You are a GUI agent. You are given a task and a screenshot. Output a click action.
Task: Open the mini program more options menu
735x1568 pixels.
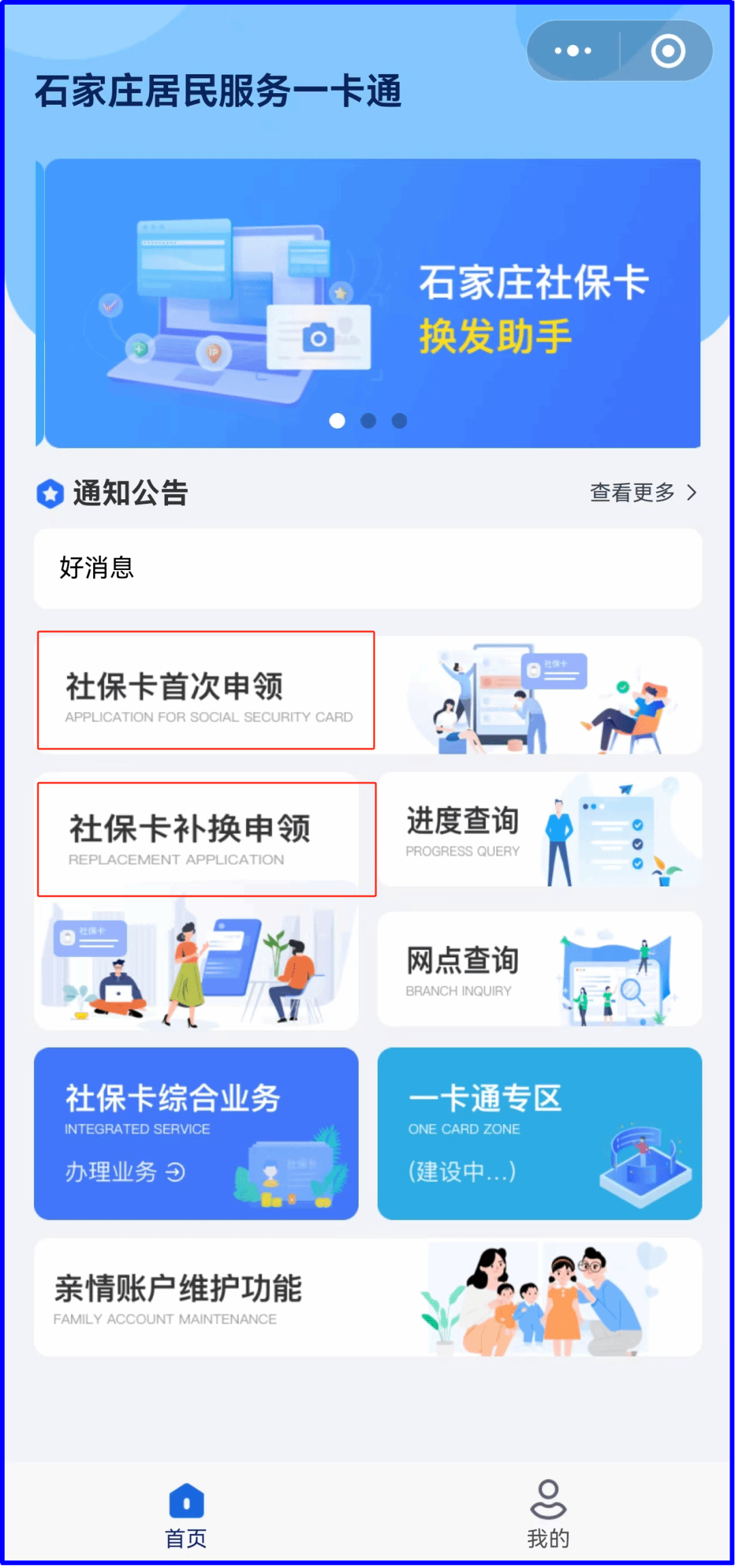(573, 51)
